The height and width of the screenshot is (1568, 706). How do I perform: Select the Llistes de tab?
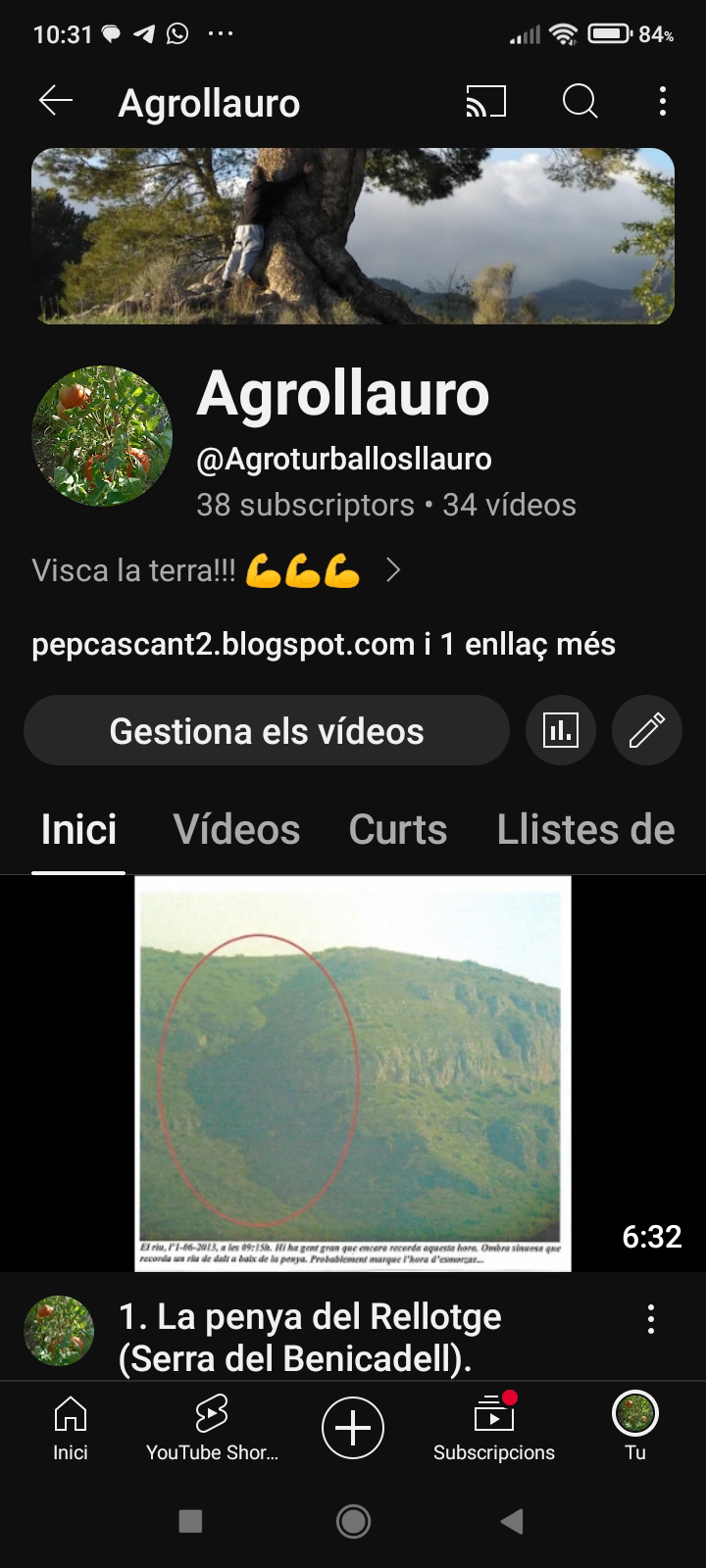point(585,829)
